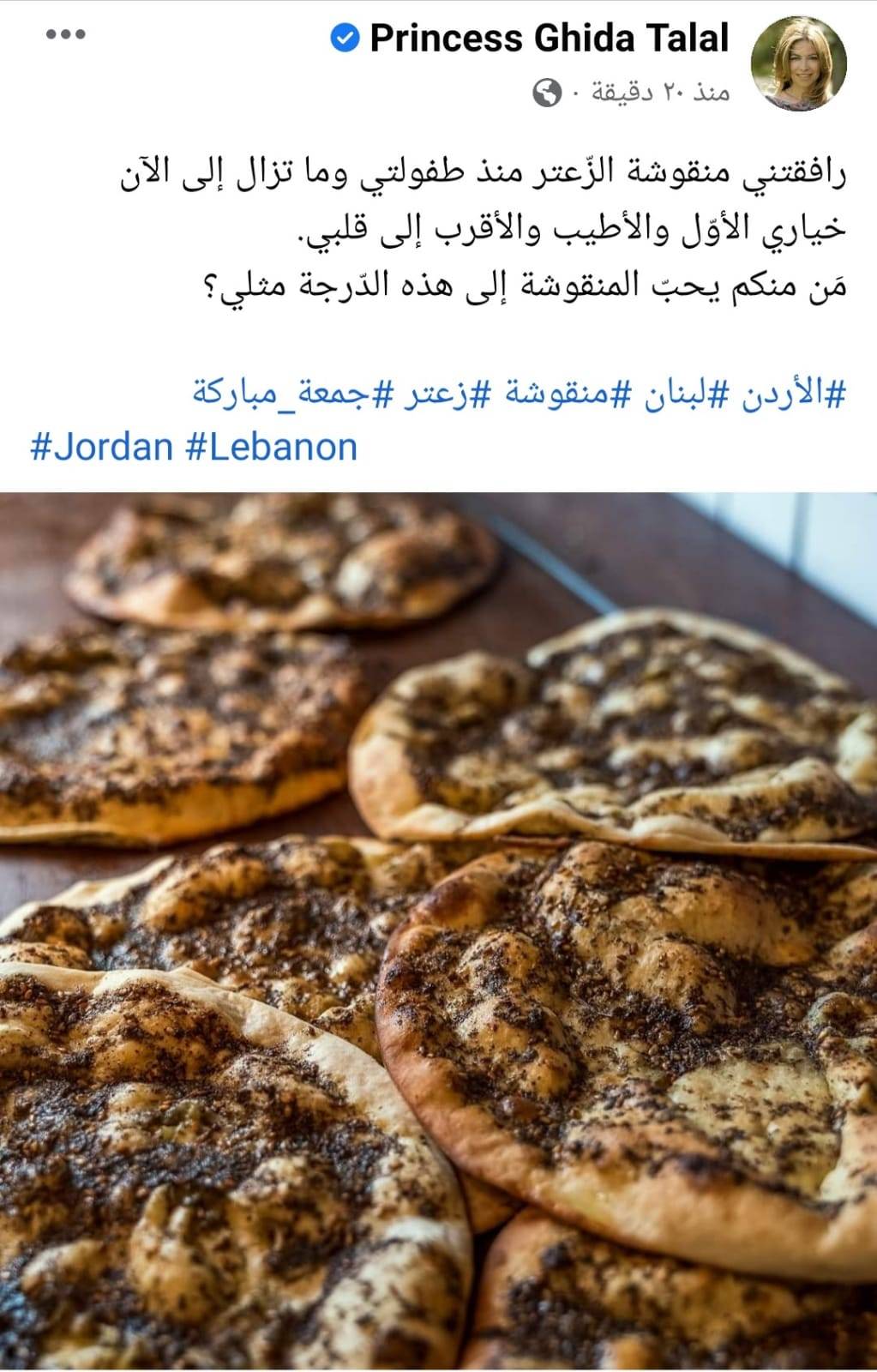
Task: Open the post's three-dot options menu
Action: point(65,35)
